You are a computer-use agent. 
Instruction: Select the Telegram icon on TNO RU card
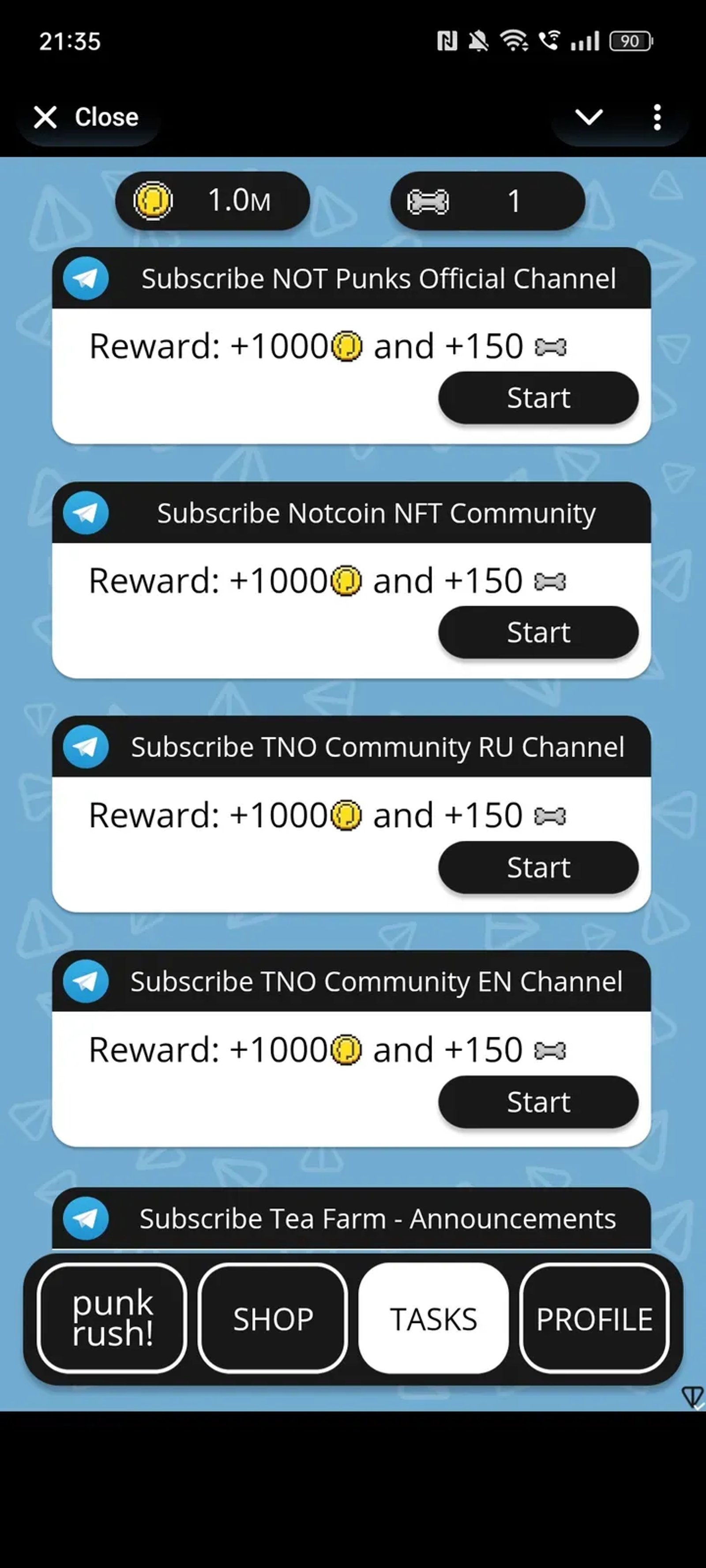pos(86,746)
